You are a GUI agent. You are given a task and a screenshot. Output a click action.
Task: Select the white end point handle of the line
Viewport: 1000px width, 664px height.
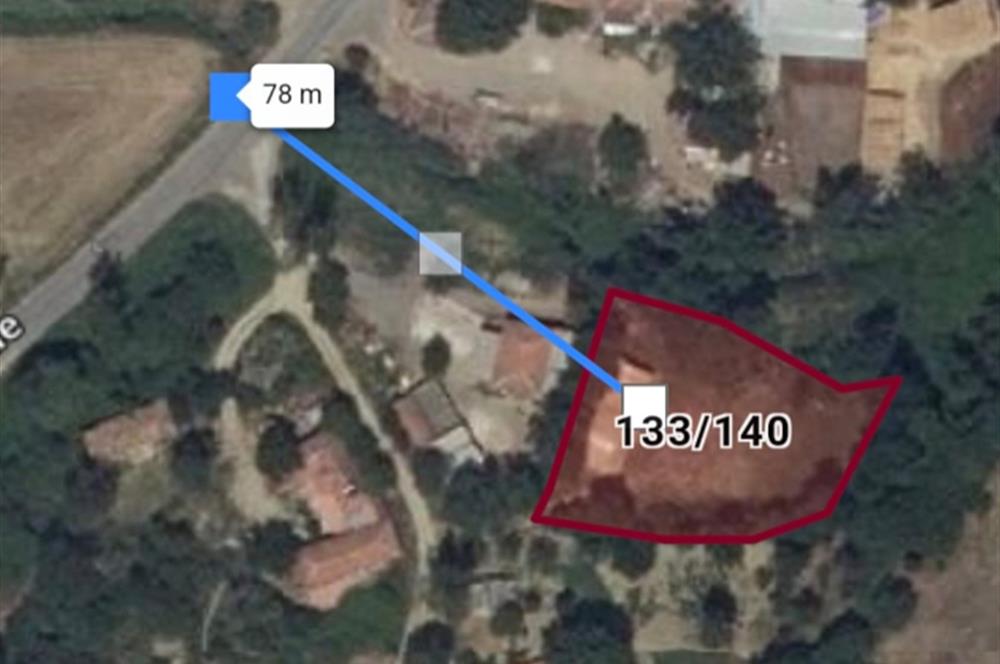point(643,402)
